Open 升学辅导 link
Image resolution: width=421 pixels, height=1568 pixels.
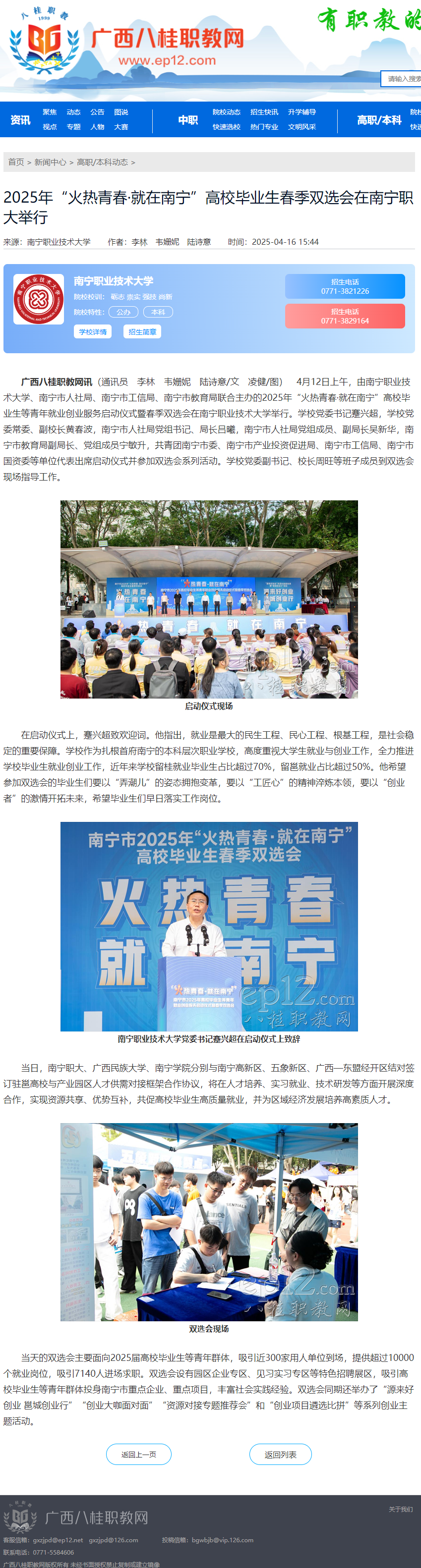301,112
